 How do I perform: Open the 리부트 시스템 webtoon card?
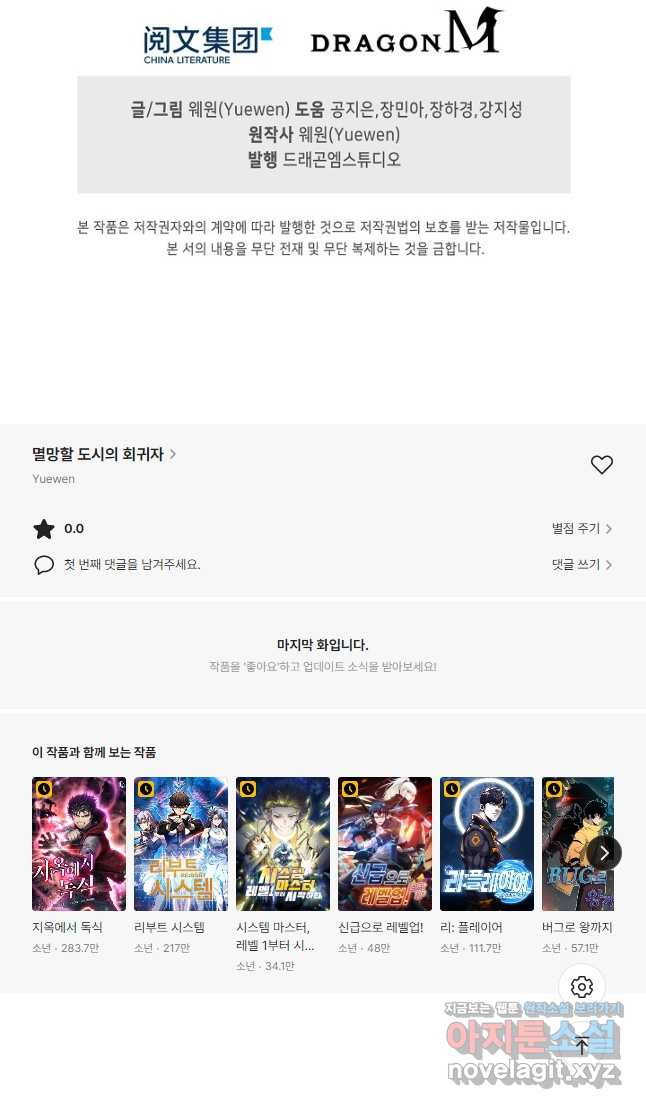181,844
